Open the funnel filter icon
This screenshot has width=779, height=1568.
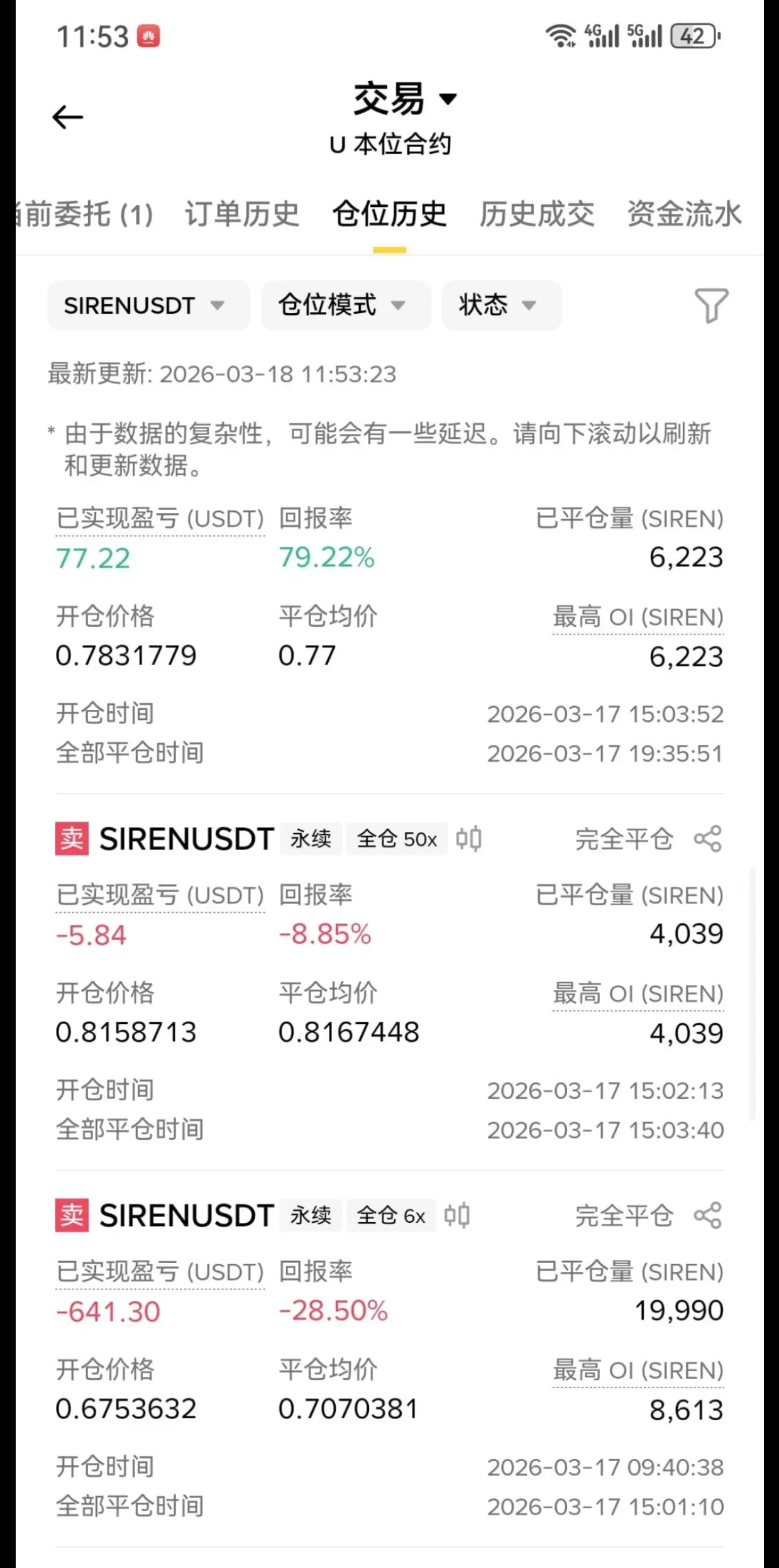click(711, 306)
